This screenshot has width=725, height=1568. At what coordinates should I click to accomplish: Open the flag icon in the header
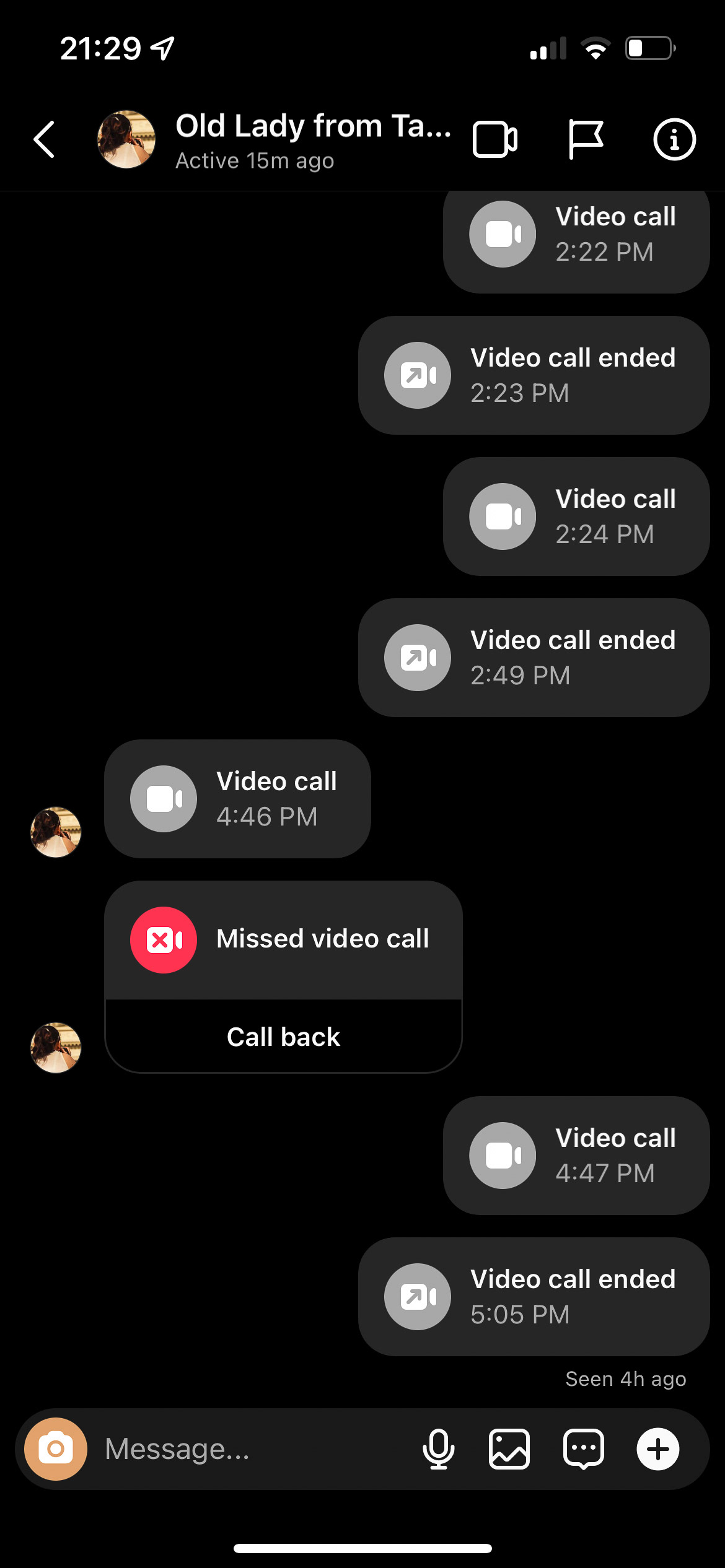(x=585, y=139)
